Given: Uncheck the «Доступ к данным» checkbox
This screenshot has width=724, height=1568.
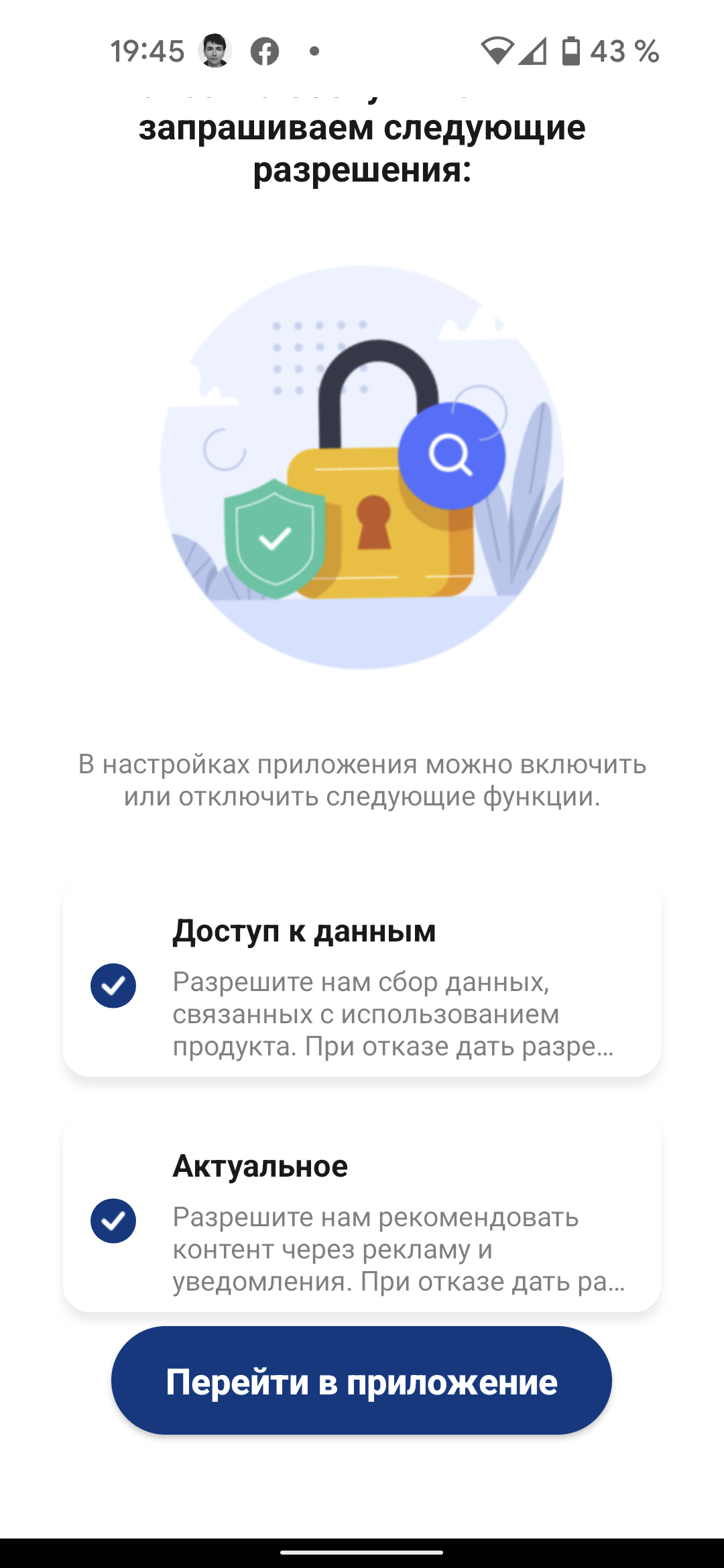Looking at the screenshot, I should click(113, 986).
